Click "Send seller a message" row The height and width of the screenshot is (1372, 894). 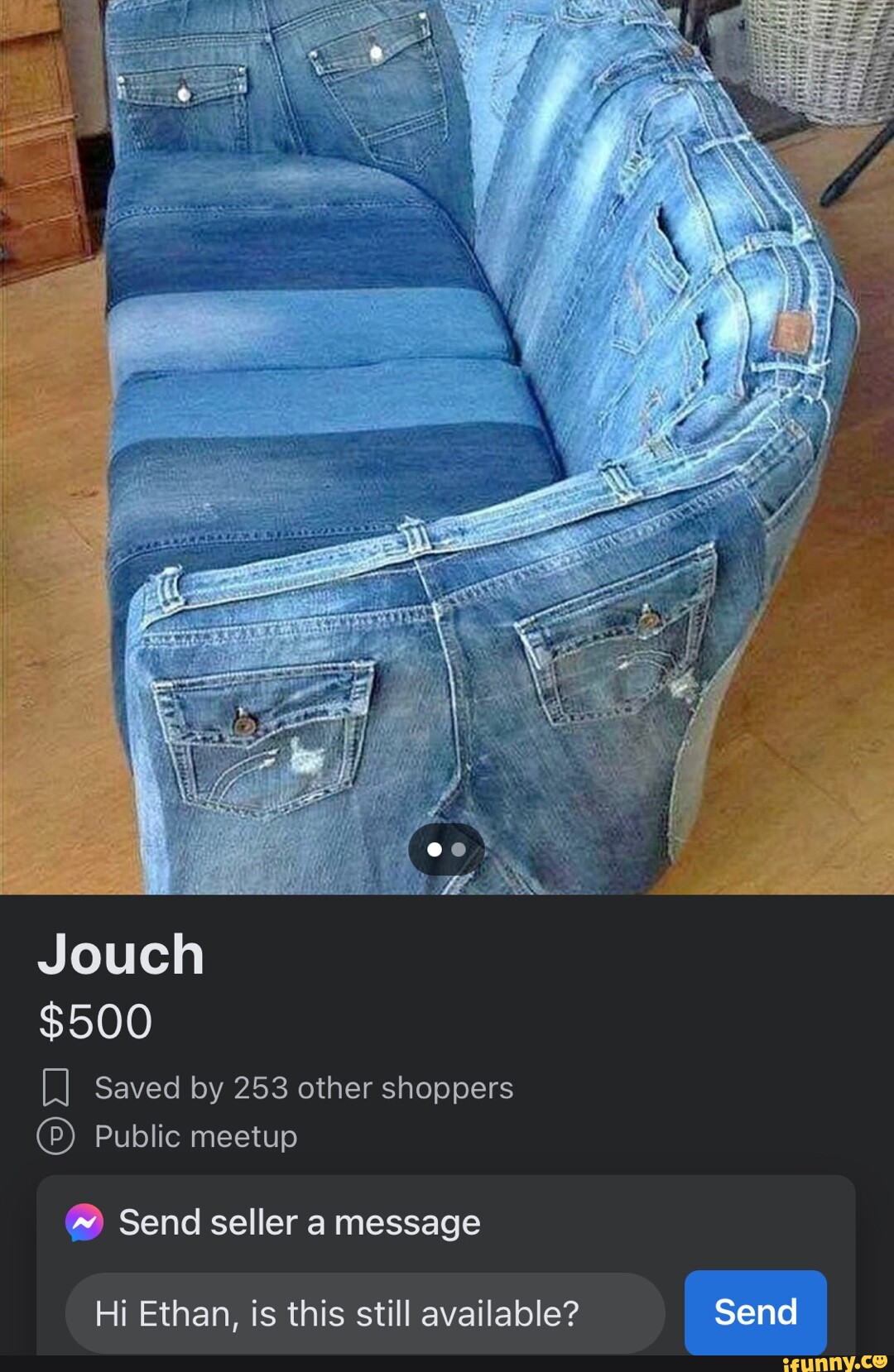[298, 1221]
